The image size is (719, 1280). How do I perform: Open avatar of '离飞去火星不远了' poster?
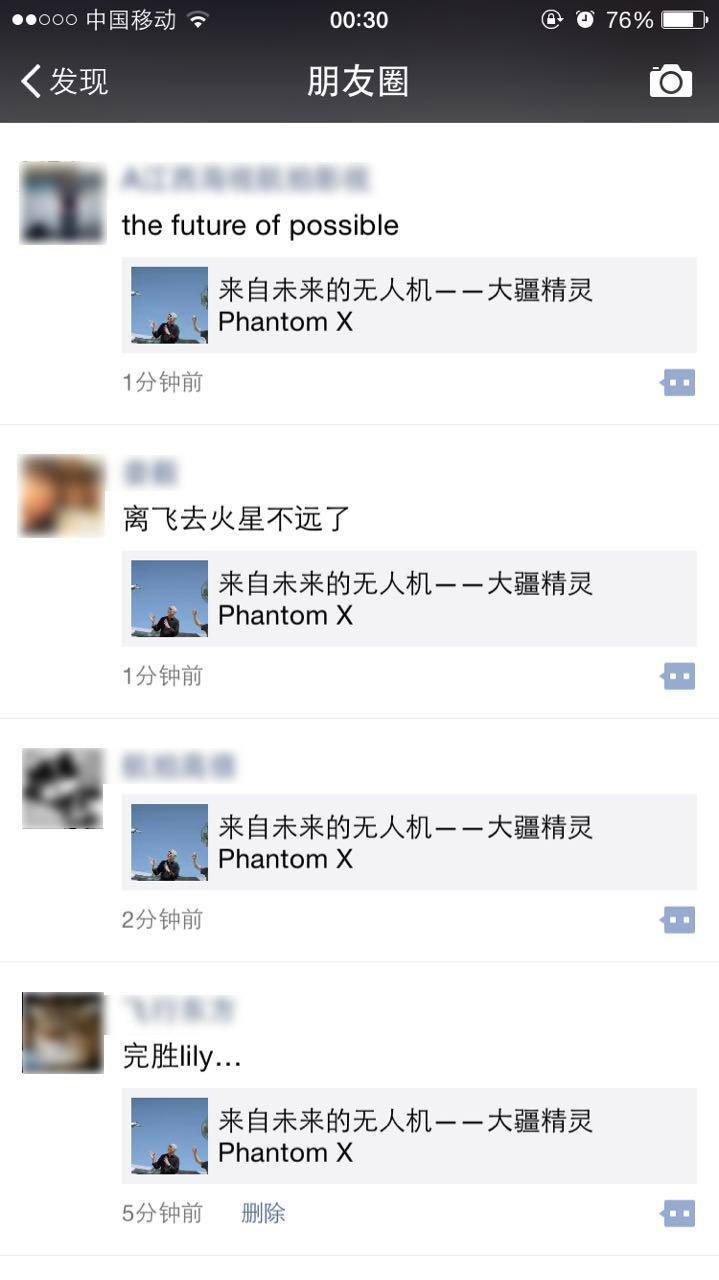click(62, 496)
